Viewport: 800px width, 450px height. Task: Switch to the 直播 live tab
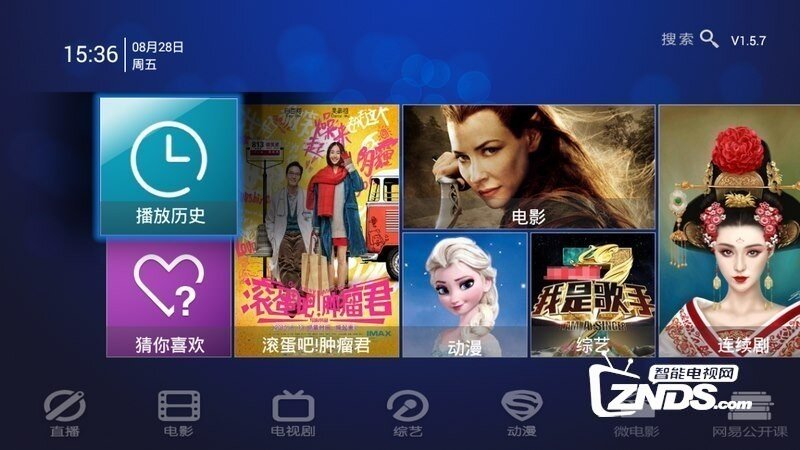65,414
